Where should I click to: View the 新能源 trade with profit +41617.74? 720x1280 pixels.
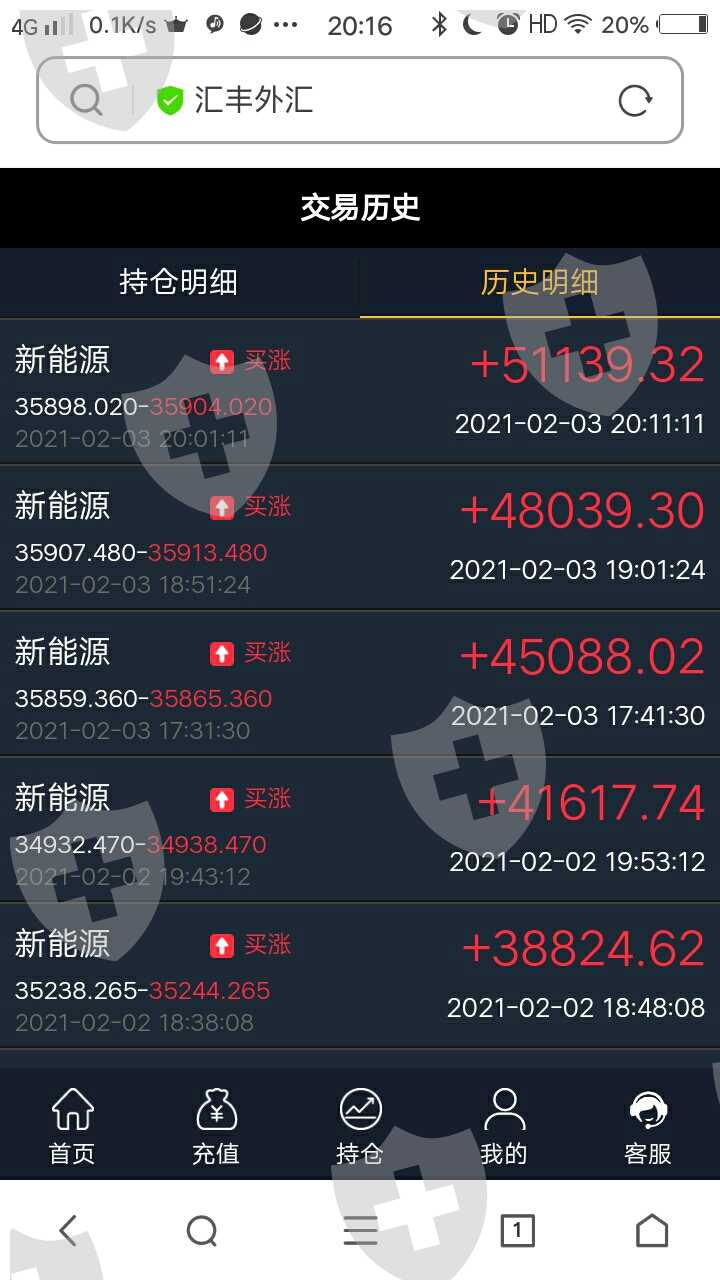(360, 830)
